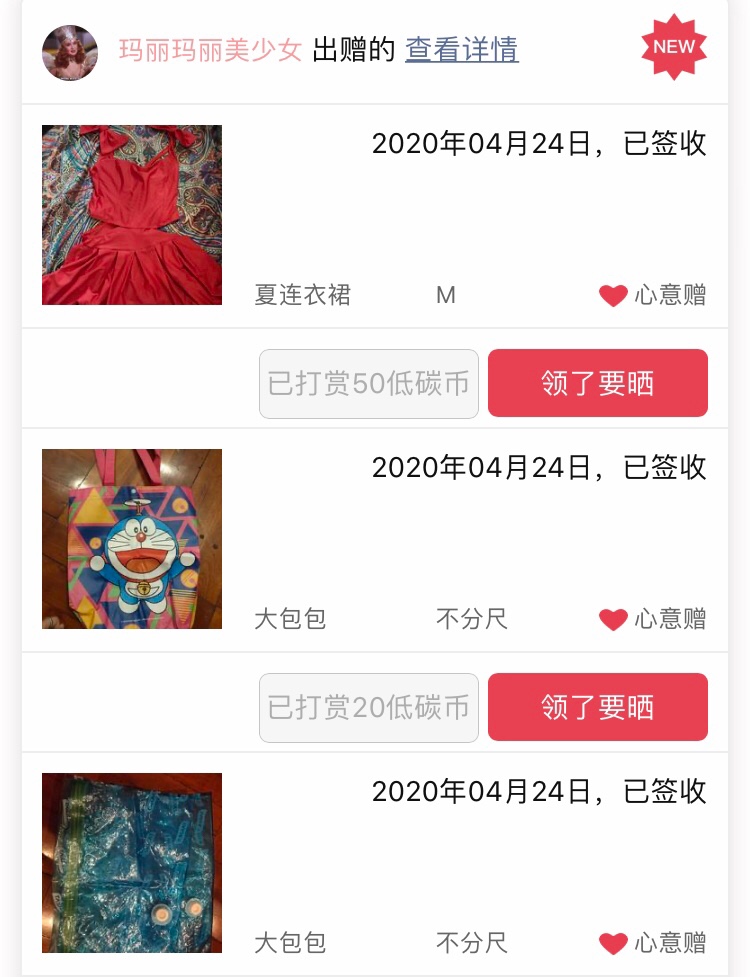Image resolution: width=750 pixels, height=977 pixels.
Task: Tap 领了要晒 for the 夏连衣裙 item
Action: [597, 383]
